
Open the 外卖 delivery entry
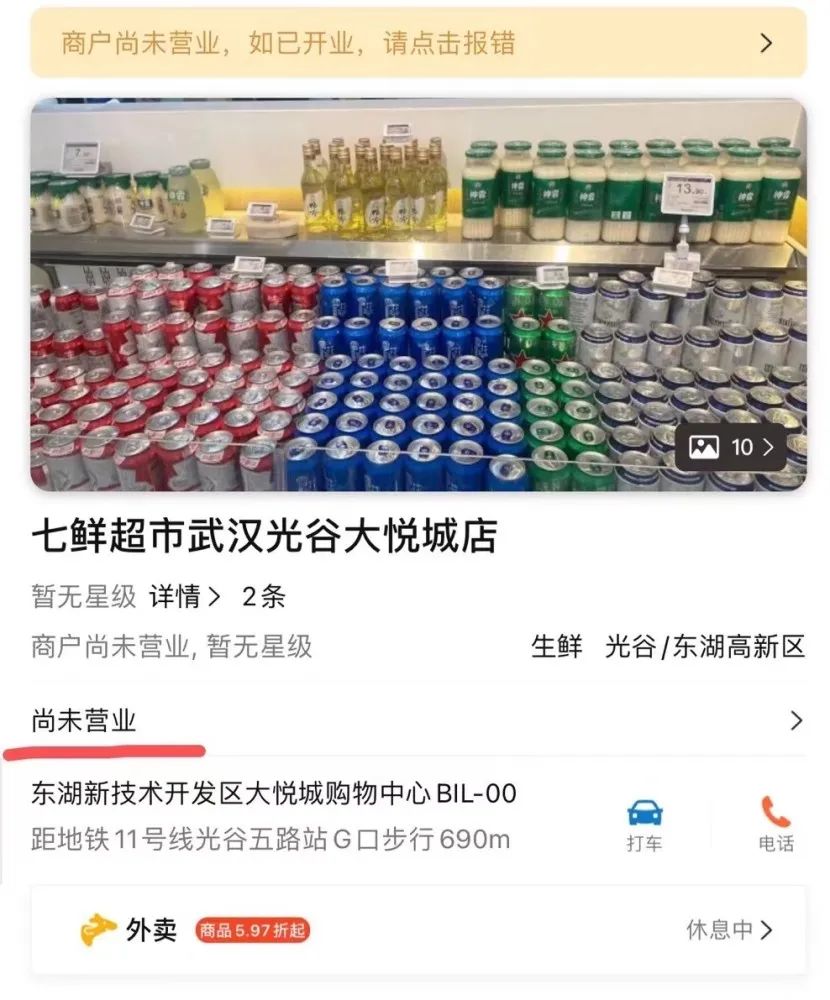(x=417, y=930)
